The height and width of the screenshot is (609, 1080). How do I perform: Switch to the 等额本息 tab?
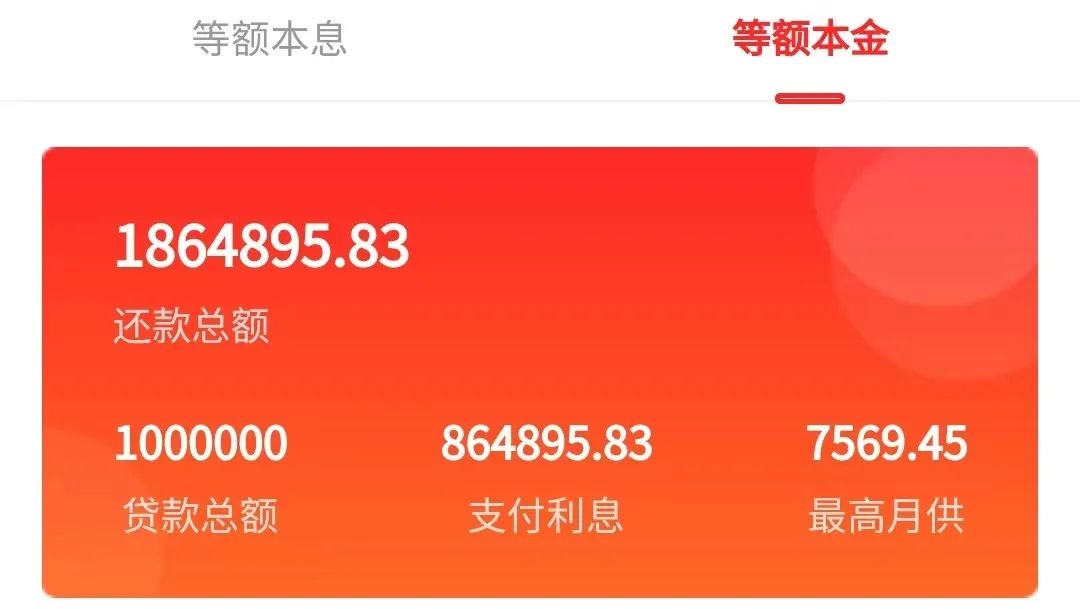[269, 40]
